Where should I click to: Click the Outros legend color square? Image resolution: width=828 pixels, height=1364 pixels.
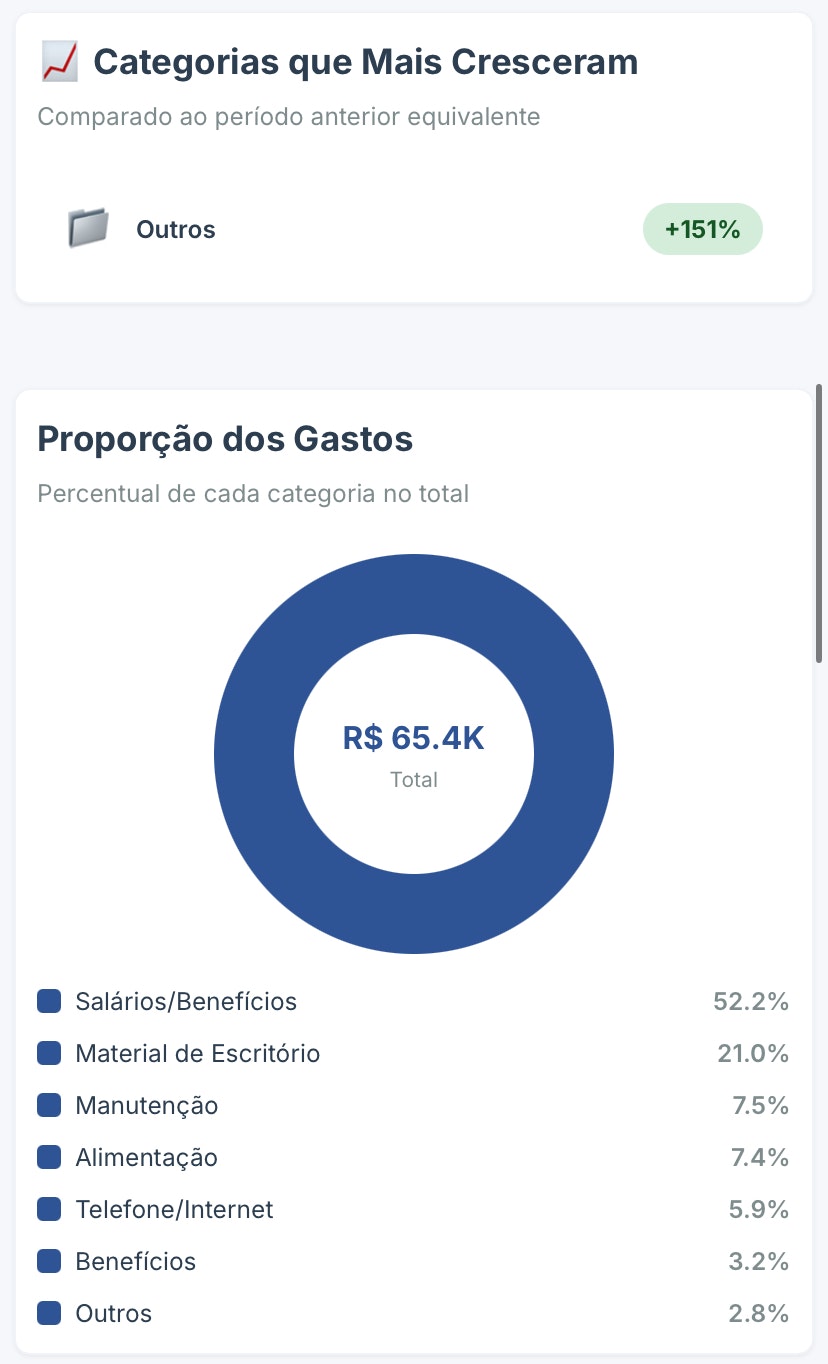coord(48,1312)
